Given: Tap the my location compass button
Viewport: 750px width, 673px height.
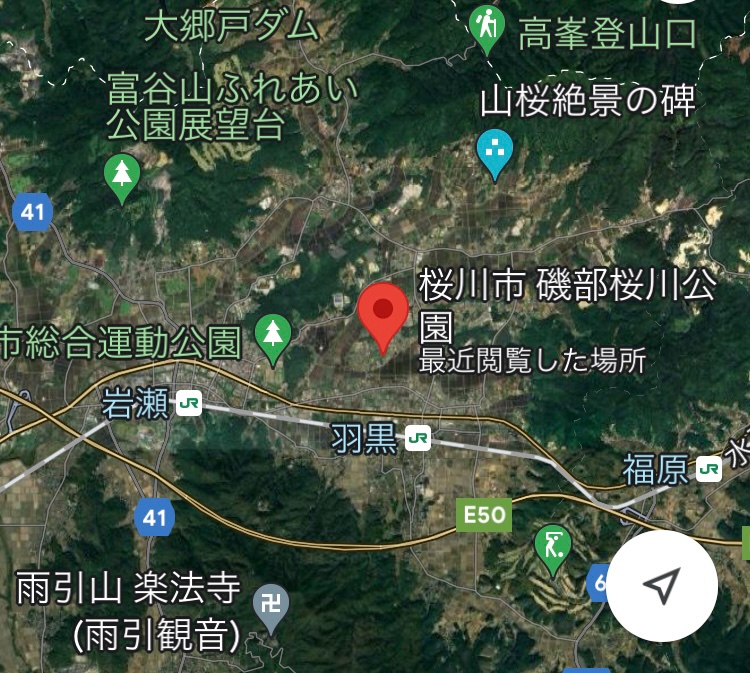Looking at the screenshot, I should pyautogui.click(x=662, y=587).
